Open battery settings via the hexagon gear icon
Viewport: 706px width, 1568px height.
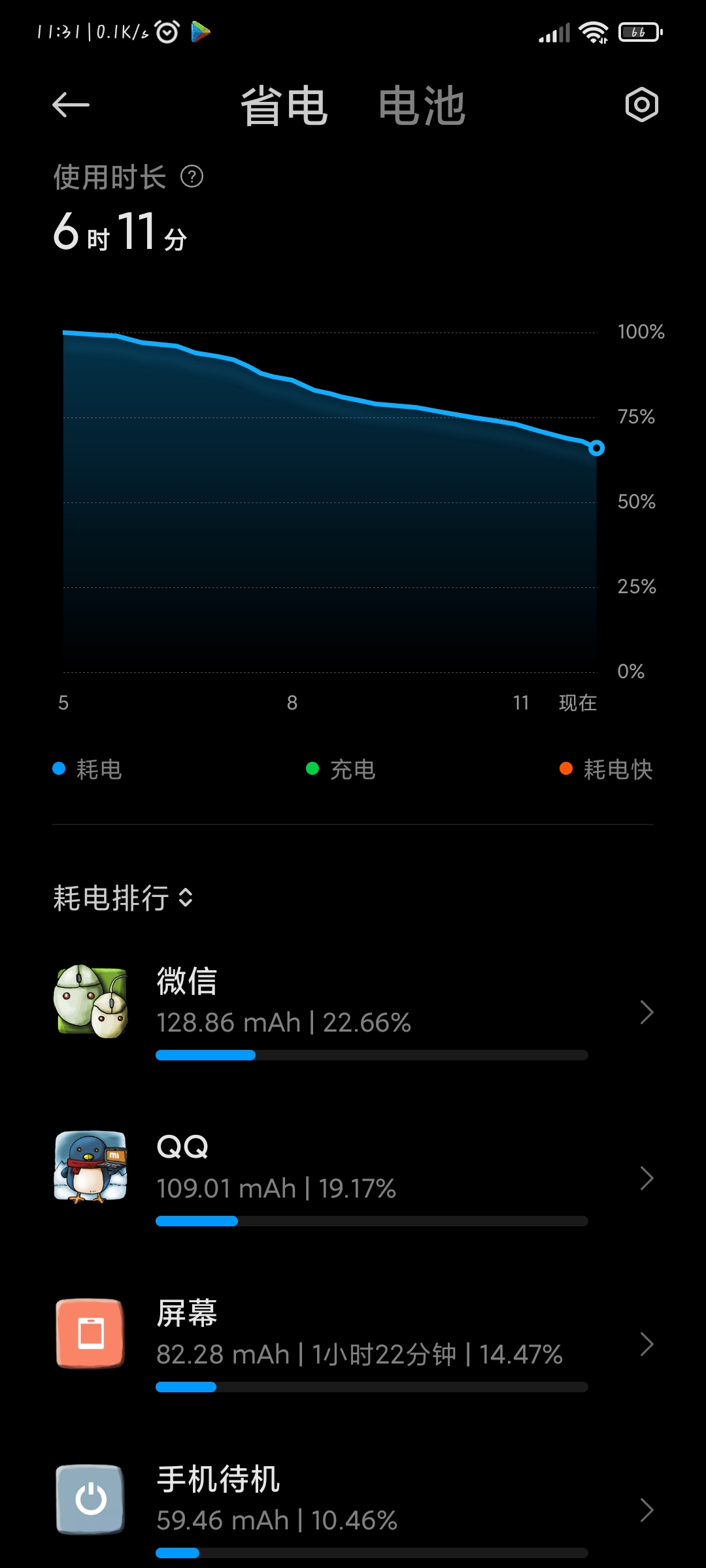pos(641,105)
